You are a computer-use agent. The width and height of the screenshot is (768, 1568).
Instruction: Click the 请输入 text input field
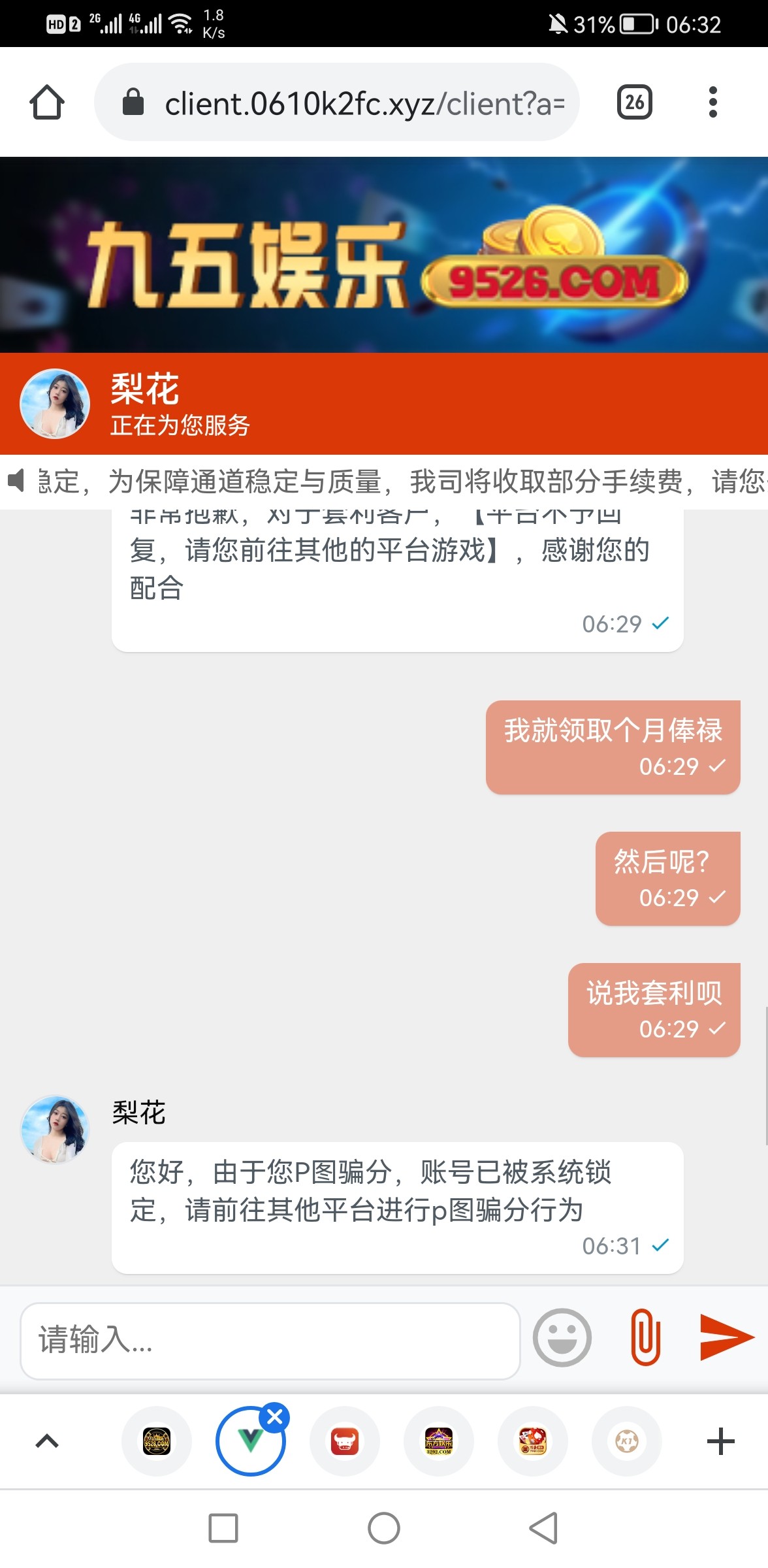pos(268,1338)
